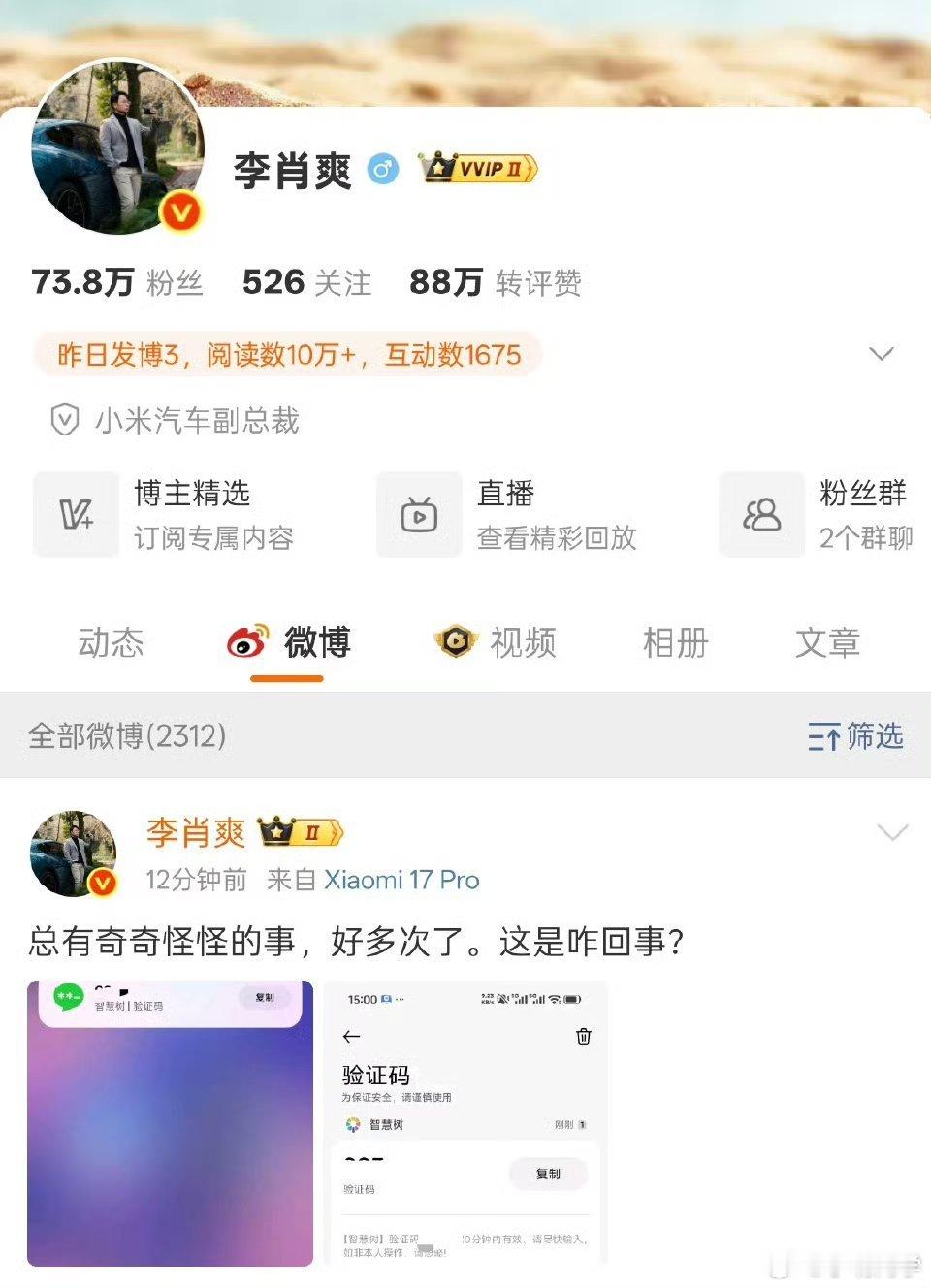
Task: Open the 相册 tab
Action: click(x=676, y=643)
